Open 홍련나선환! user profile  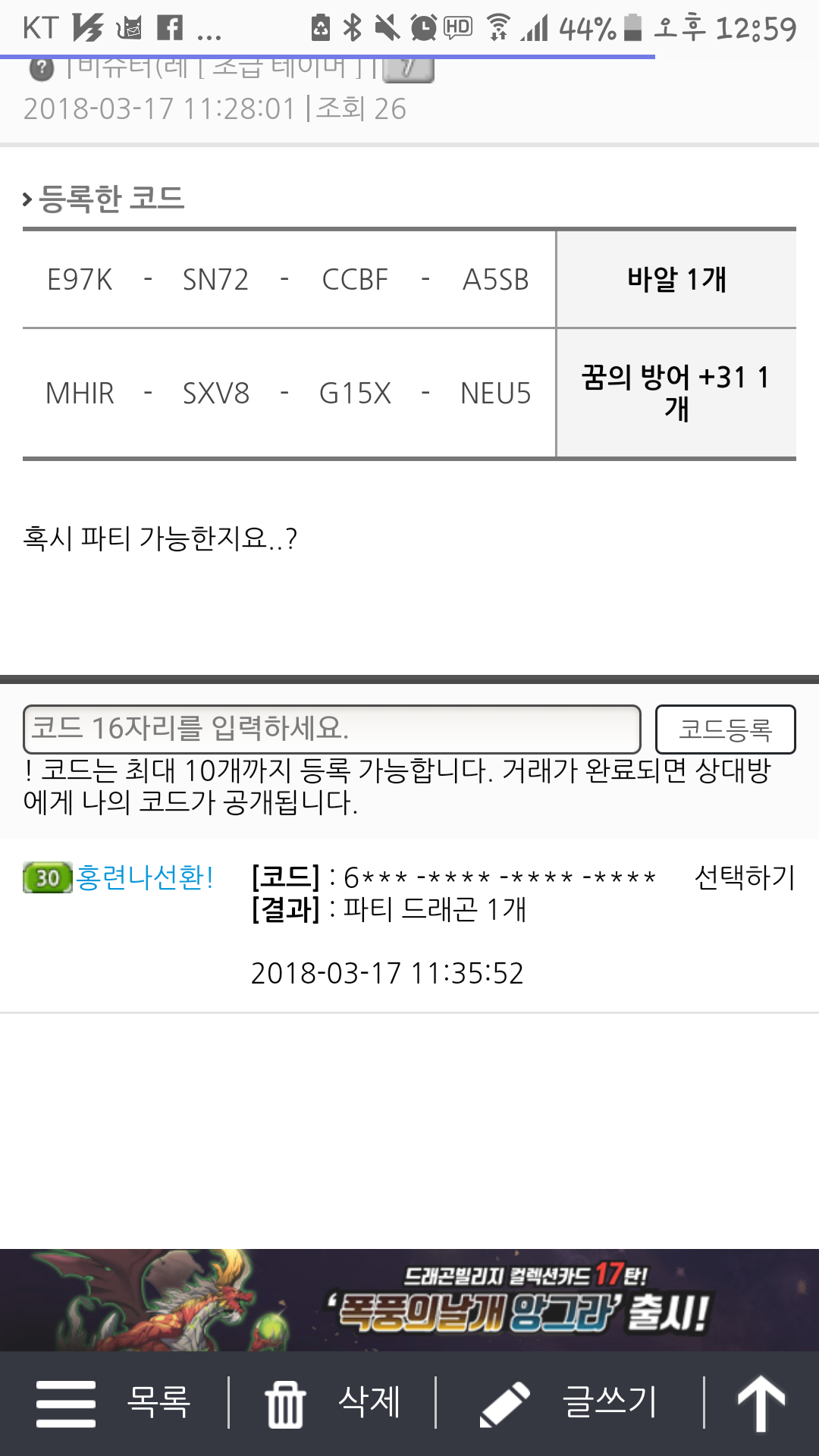(144, 878)
